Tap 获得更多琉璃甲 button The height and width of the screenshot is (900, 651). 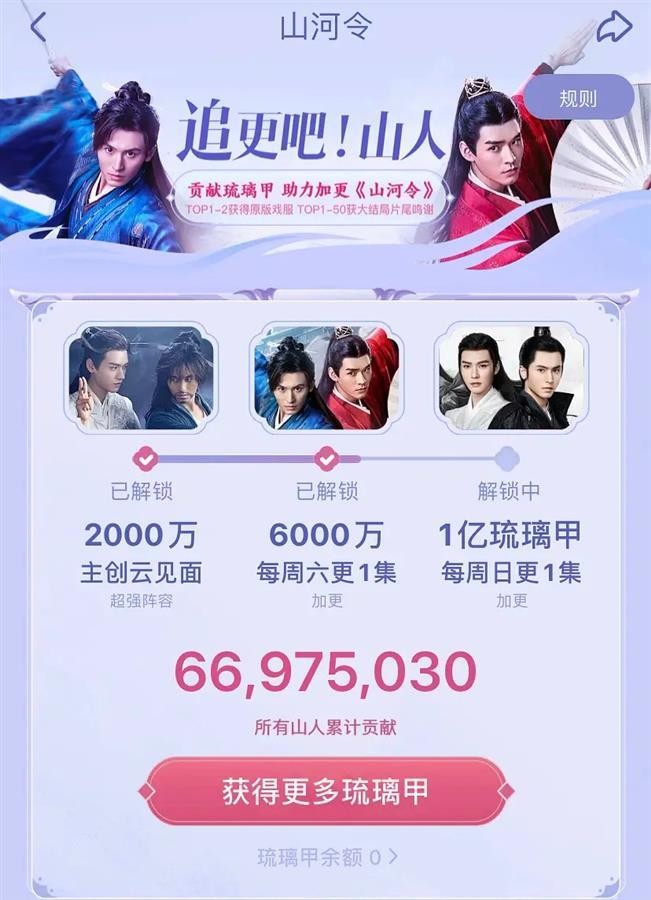pos(326,791)
